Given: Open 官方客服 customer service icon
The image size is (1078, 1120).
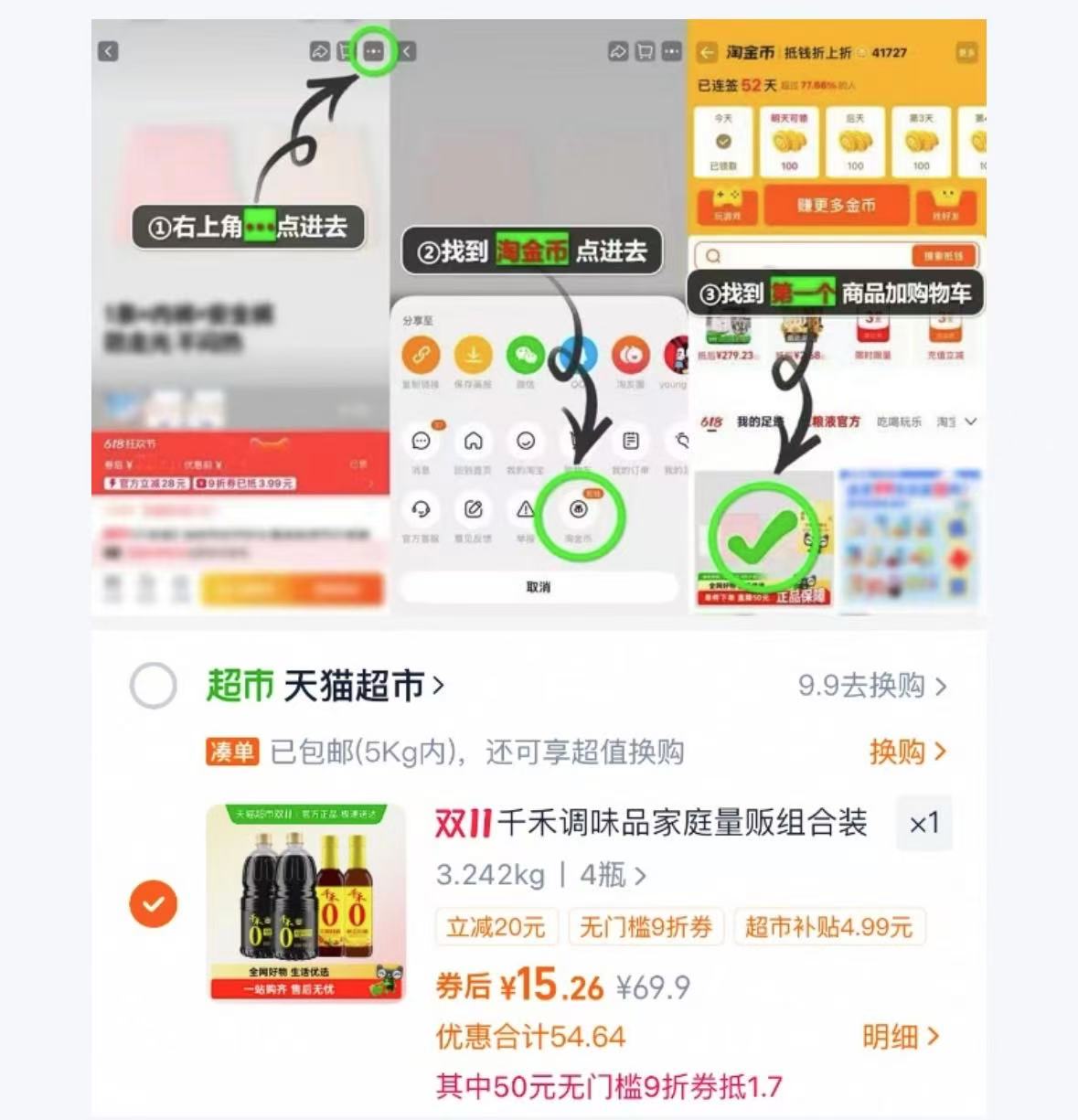Looking at the screenshot, I should coord(422,509).
